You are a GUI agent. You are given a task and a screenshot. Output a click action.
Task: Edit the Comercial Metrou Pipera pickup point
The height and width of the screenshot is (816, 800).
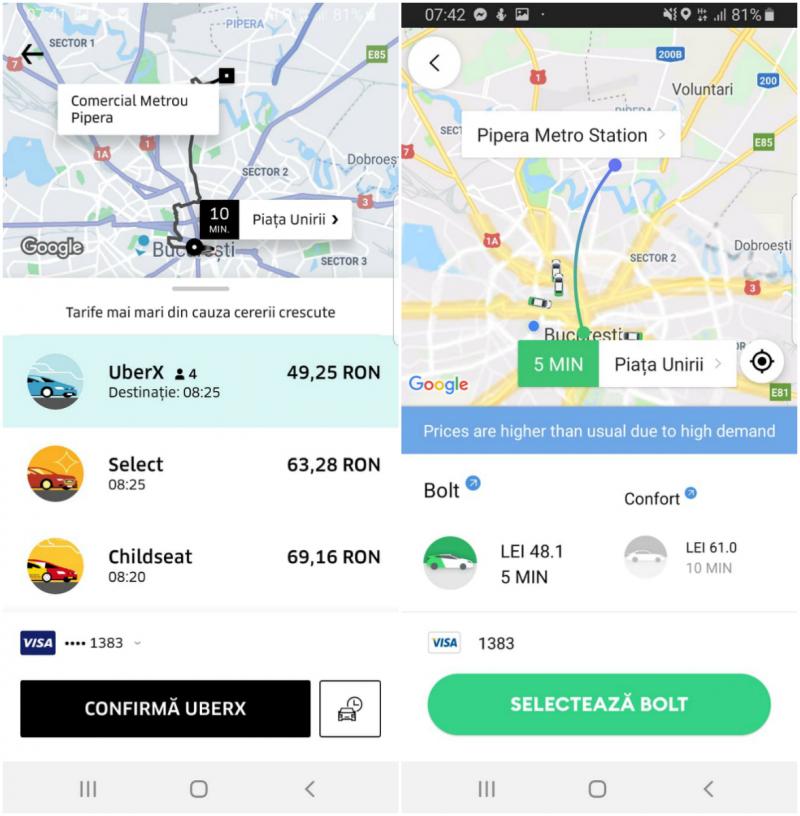coord(138,109)
